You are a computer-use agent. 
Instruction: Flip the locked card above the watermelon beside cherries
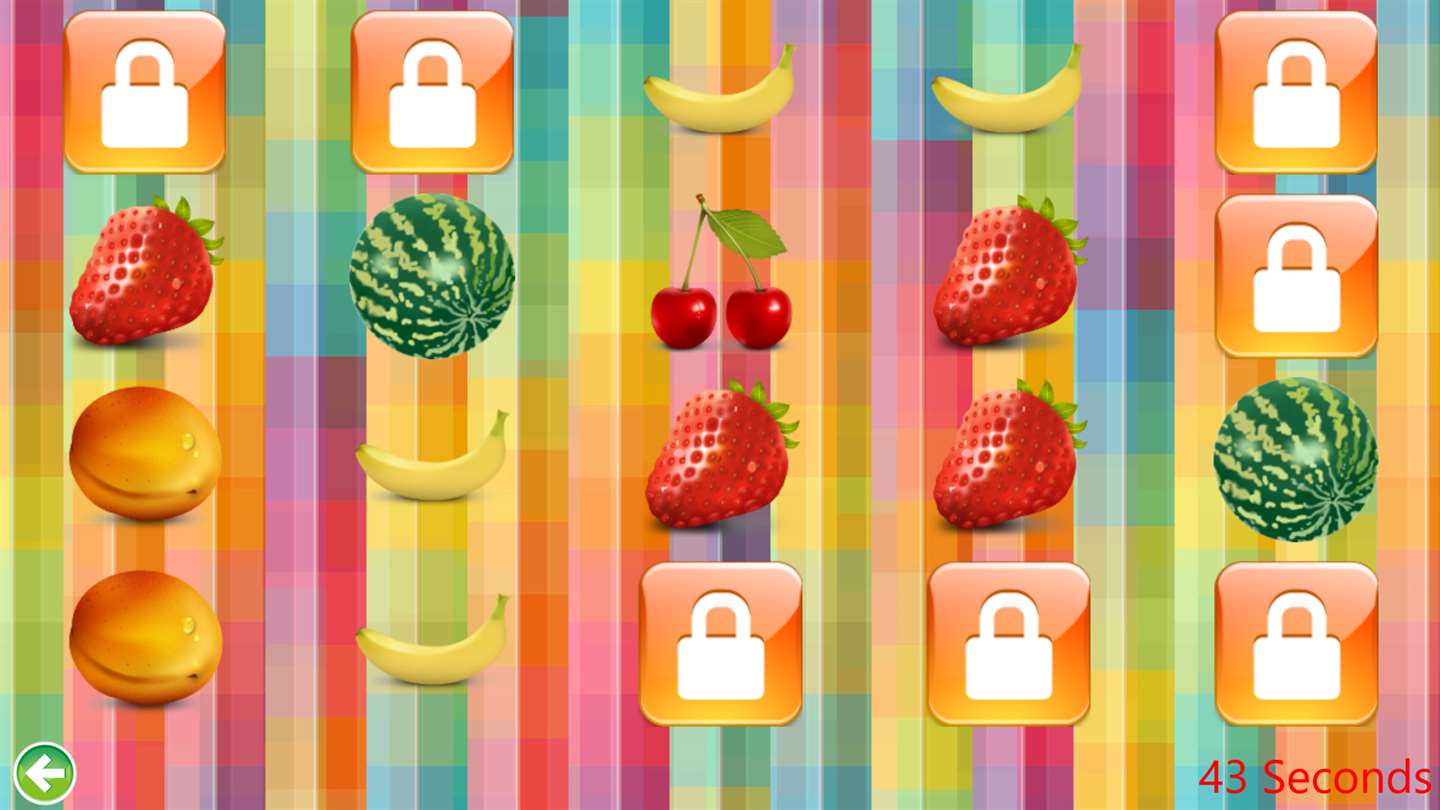point(432,92)
